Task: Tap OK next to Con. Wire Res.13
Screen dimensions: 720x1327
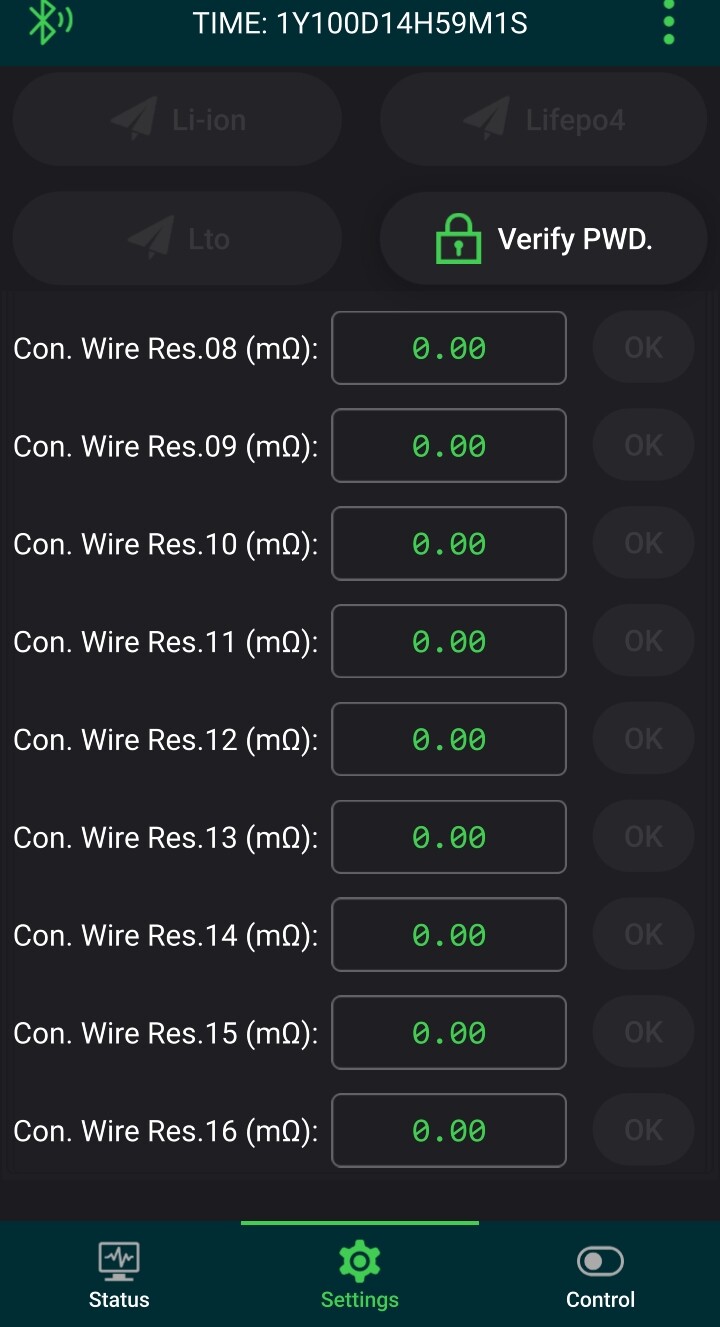Action: coord(644,836)
